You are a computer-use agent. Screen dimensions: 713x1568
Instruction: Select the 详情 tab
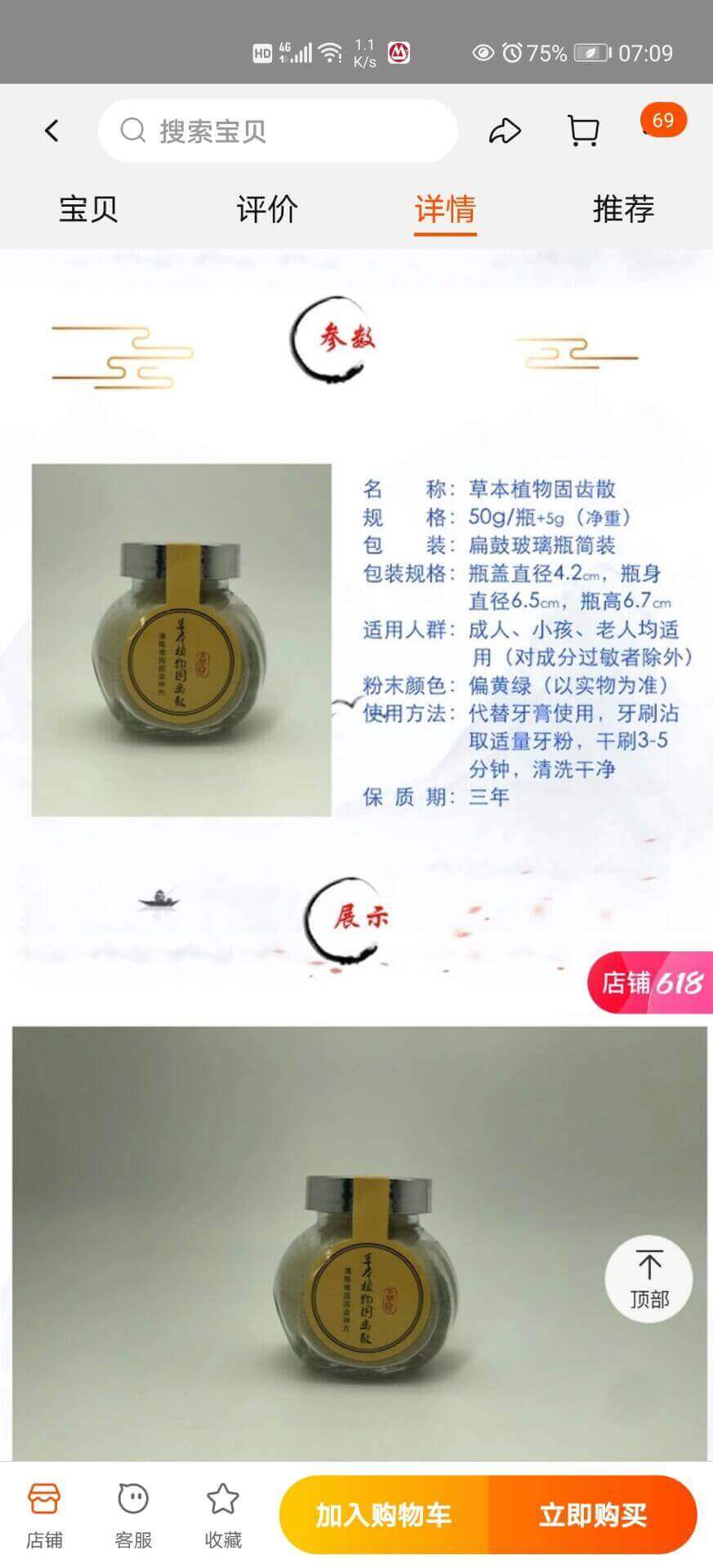tap(445, 209)
